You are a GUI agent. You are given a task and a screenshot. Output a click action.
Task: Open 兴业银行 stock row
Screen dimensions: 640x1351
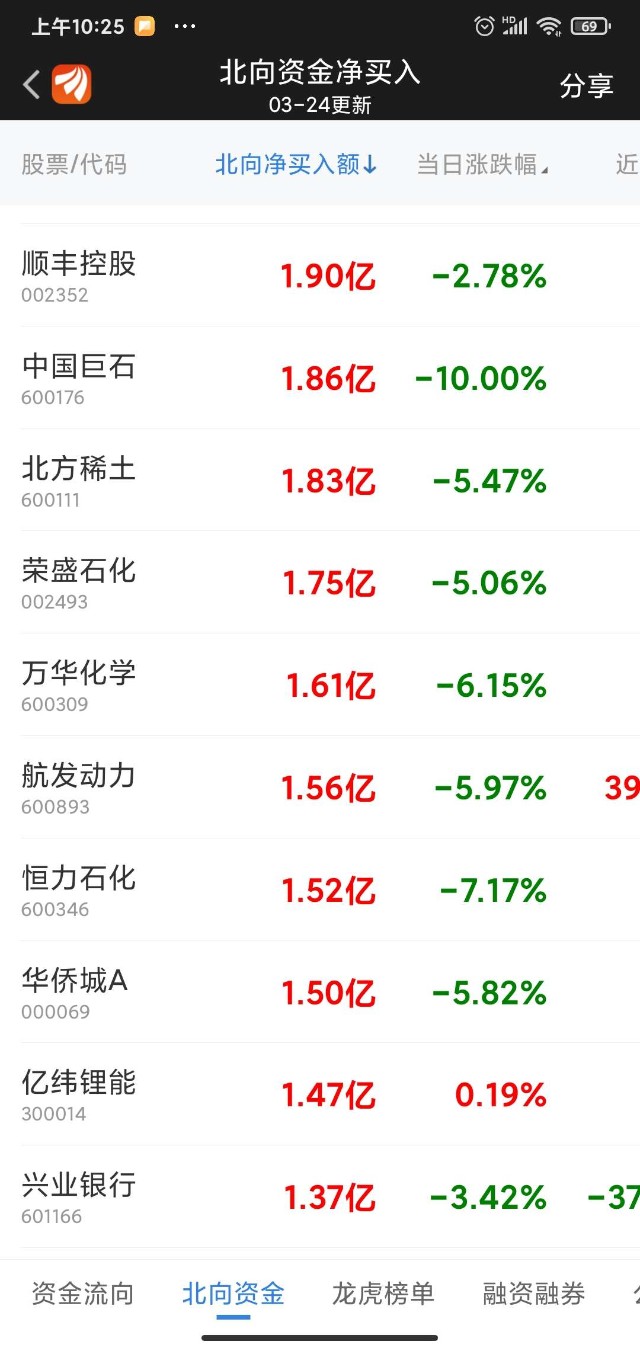[x=79, y=1198]
